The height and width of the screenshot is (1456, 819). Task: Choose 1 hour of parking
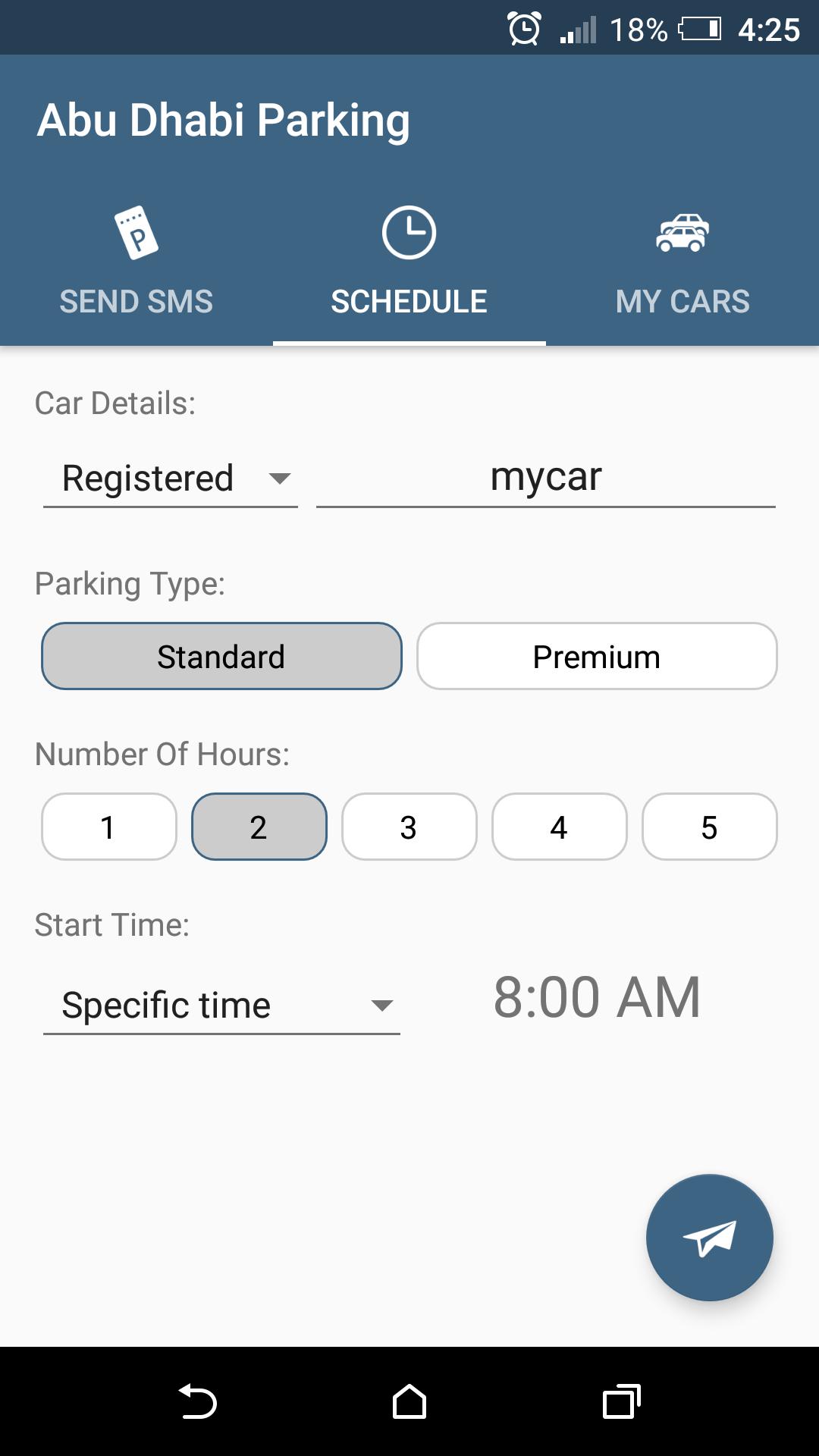tap(108, 827)
